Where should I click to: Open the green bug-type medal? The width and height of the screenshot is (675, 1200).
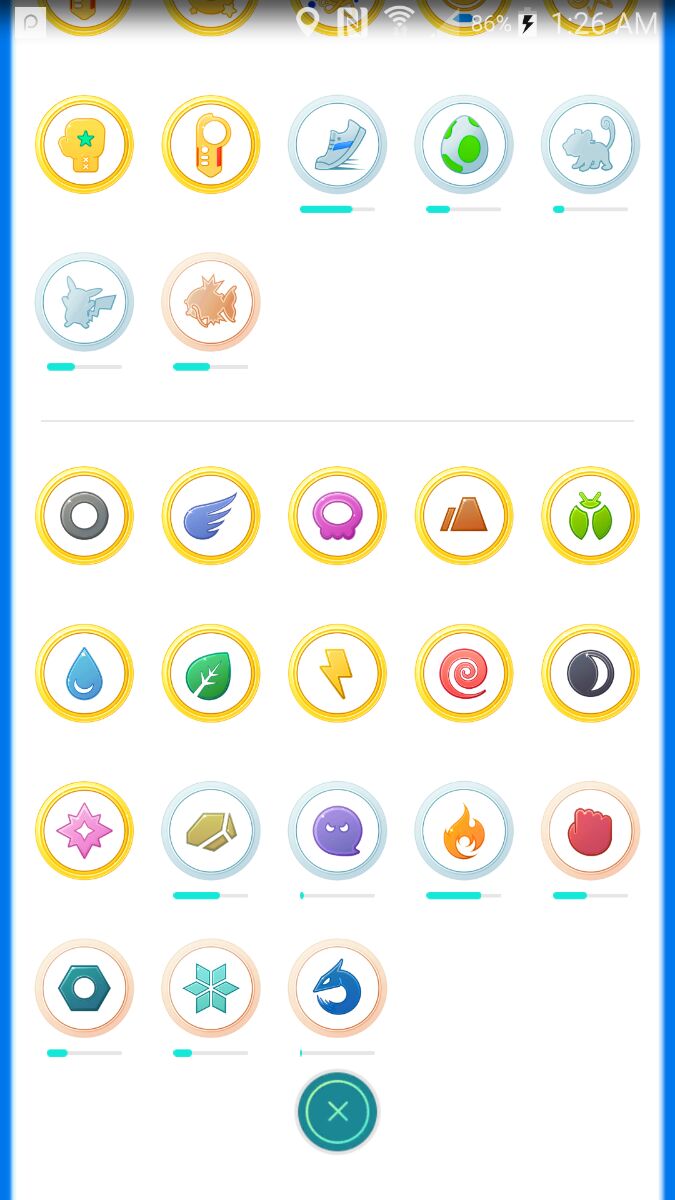[591, 516]
